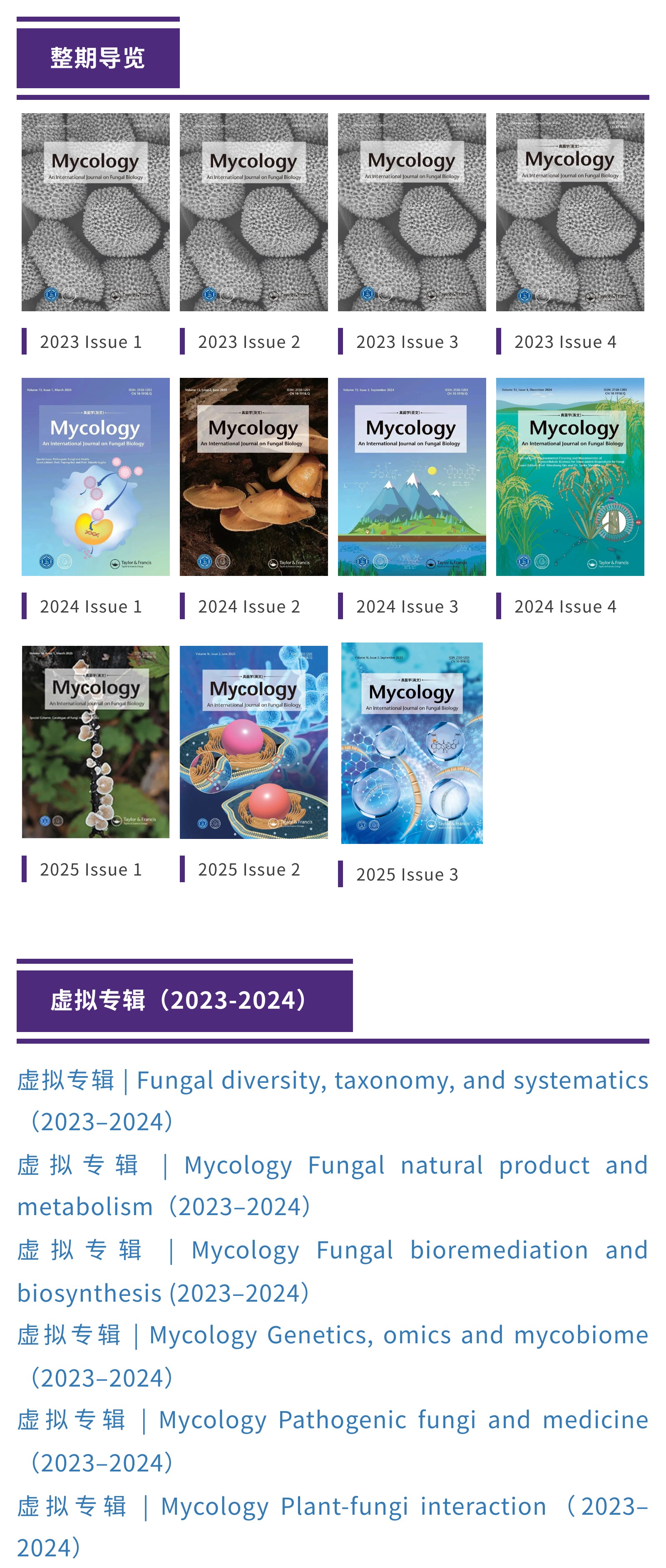This screenshot has width=666, height=1568.
Task: Select the 2025 Issue 3 cover
Action: pos(412,743)
